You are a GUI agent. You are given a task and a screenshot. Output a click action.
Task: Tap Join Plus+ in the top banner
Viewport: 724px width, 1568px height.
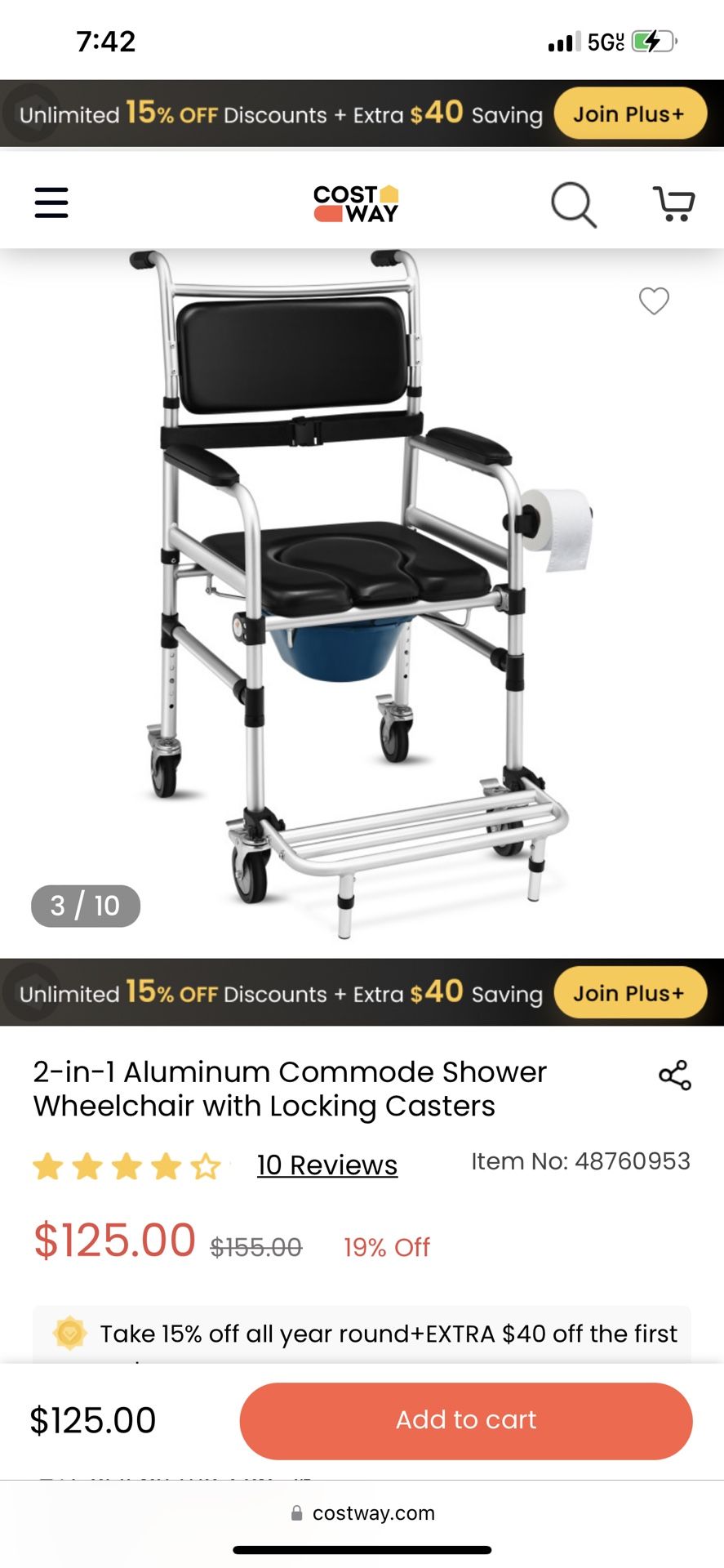tap(629, 114)
